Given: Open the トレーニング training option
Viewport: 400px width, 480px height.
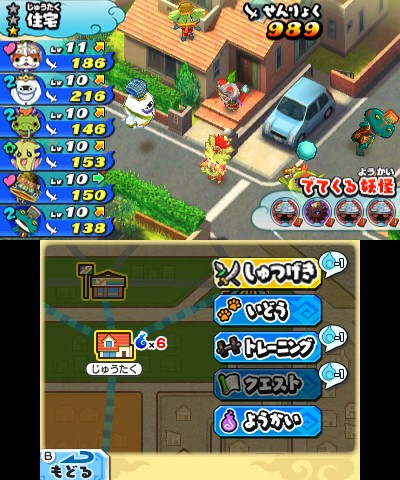Looking at the screenshot, I should click(x=268, y=347).
